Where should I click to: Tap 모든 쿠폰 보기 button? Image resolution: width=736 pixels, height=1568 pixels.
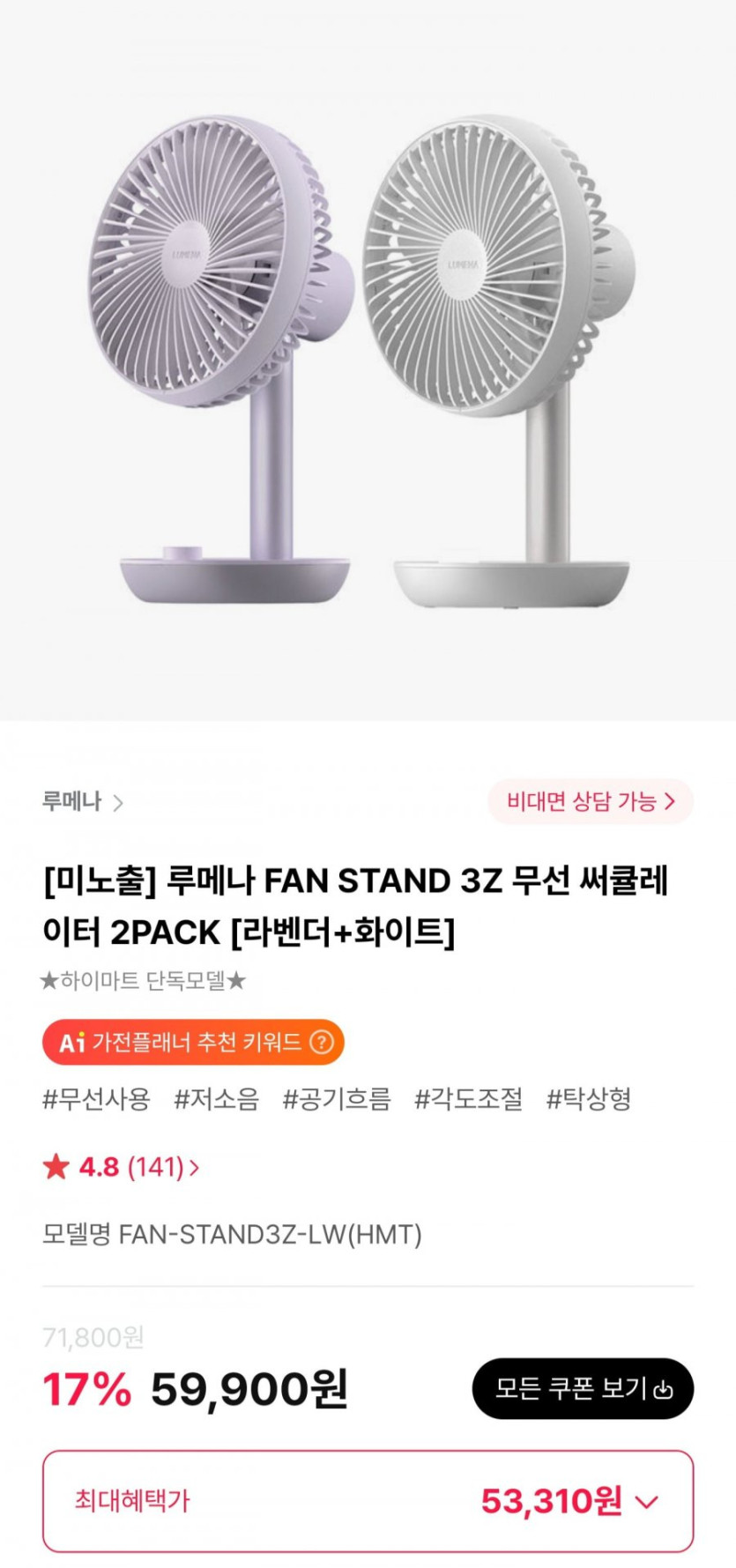click(x=583, y=1388)
